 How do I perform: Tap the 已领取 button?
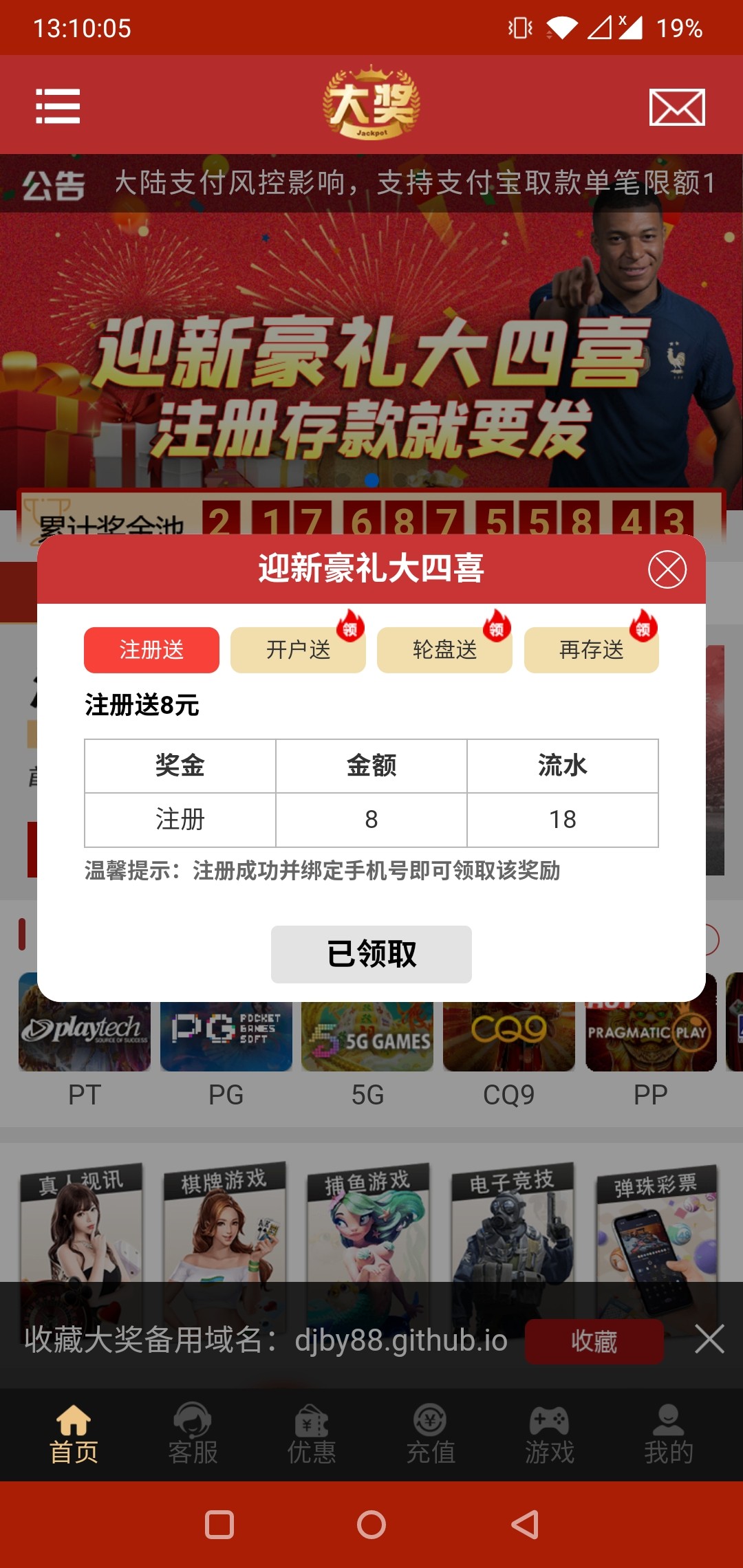pyautogui.click(x=371, y=954)
